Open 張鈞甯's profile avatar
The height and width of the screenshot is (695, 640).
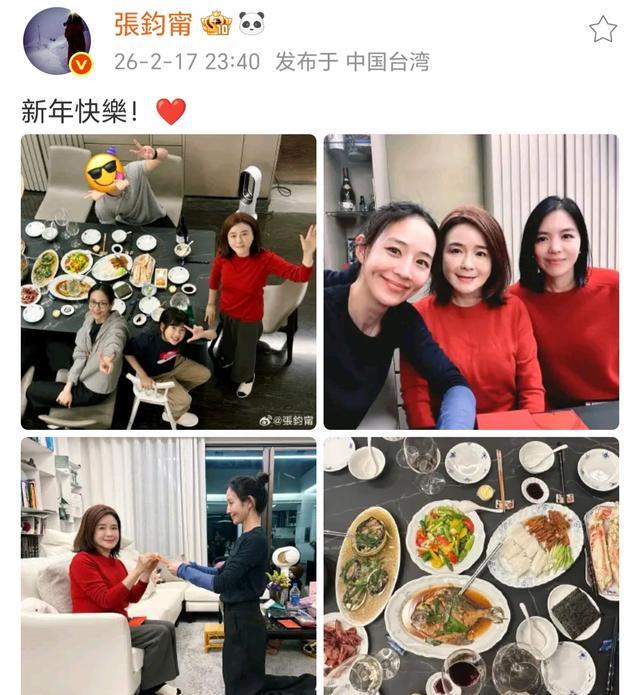click(x=57, y=41)
